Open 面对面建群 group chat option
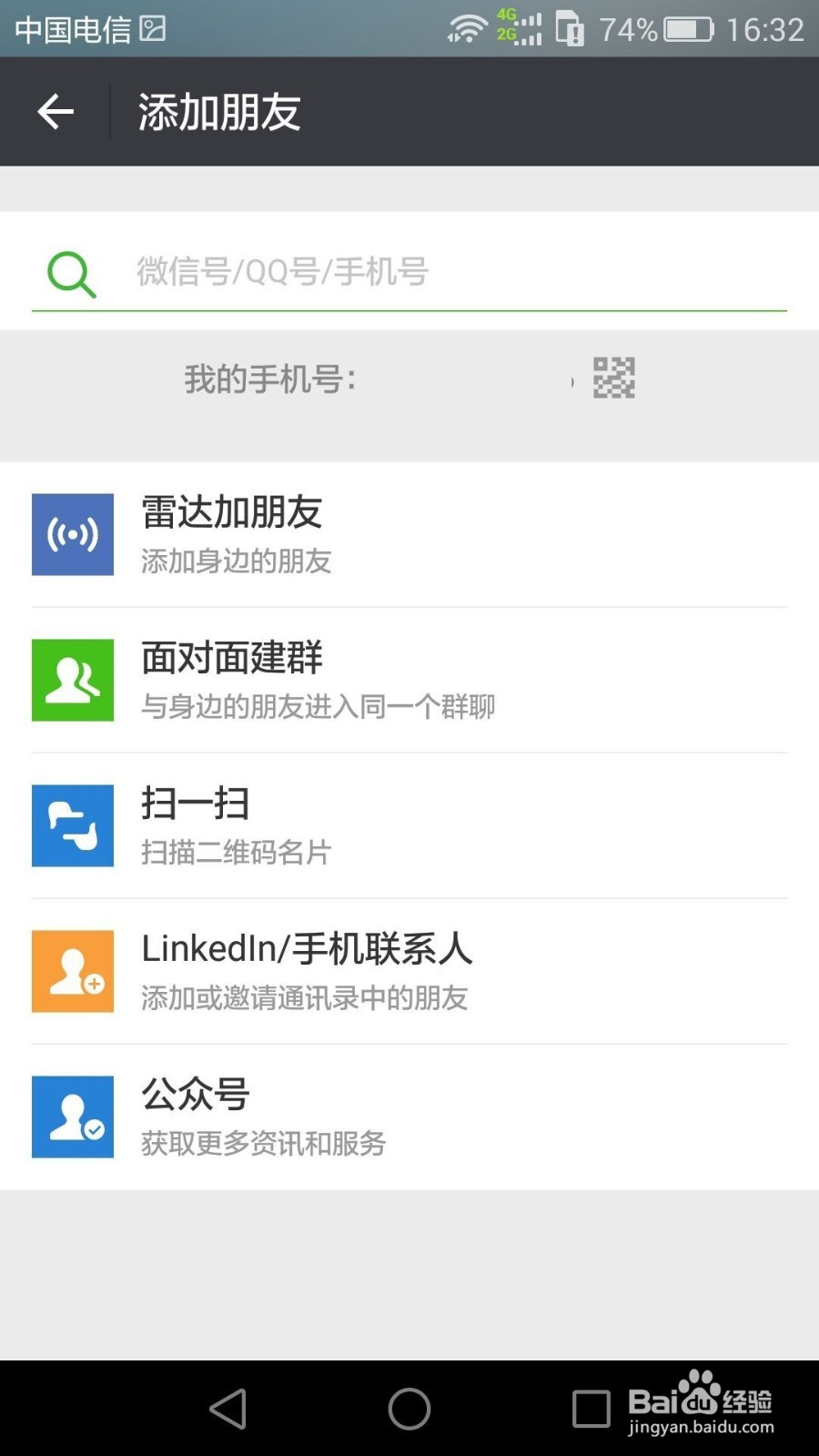This screenshot has height=1456, width=819. [232, 658]
